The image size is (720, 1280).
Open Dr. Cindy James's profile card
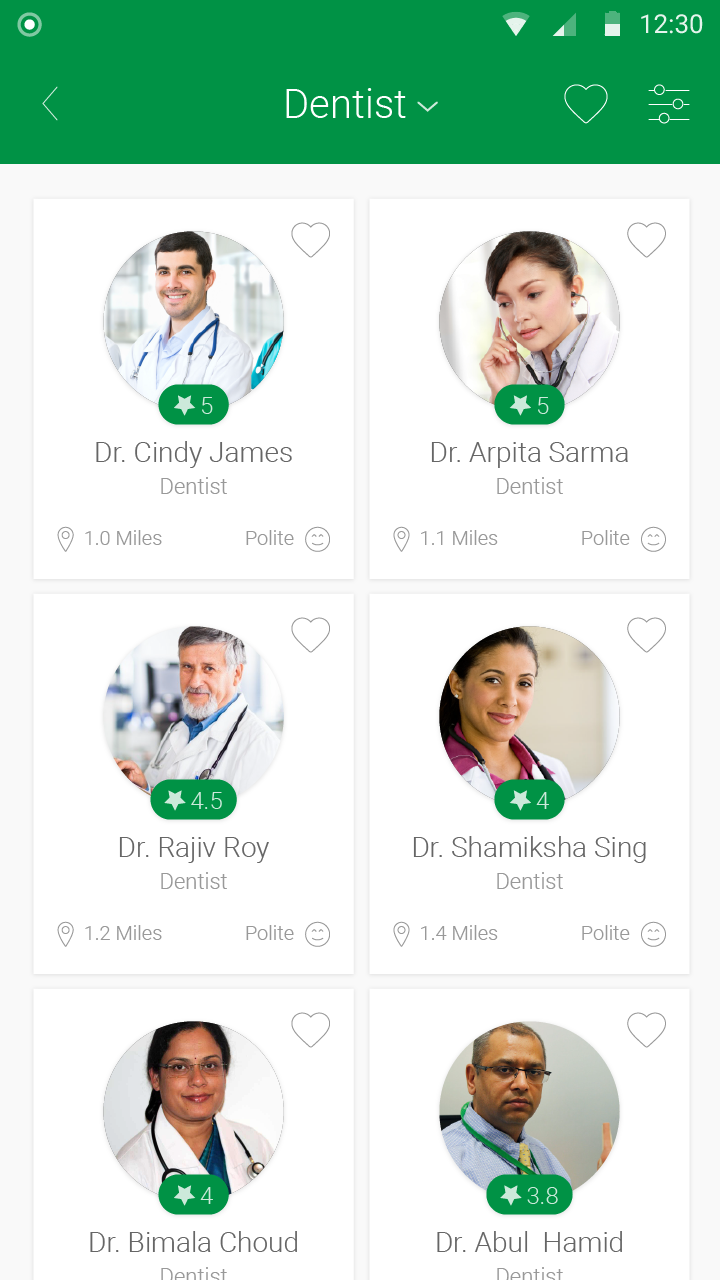click(x=193, y=452)
